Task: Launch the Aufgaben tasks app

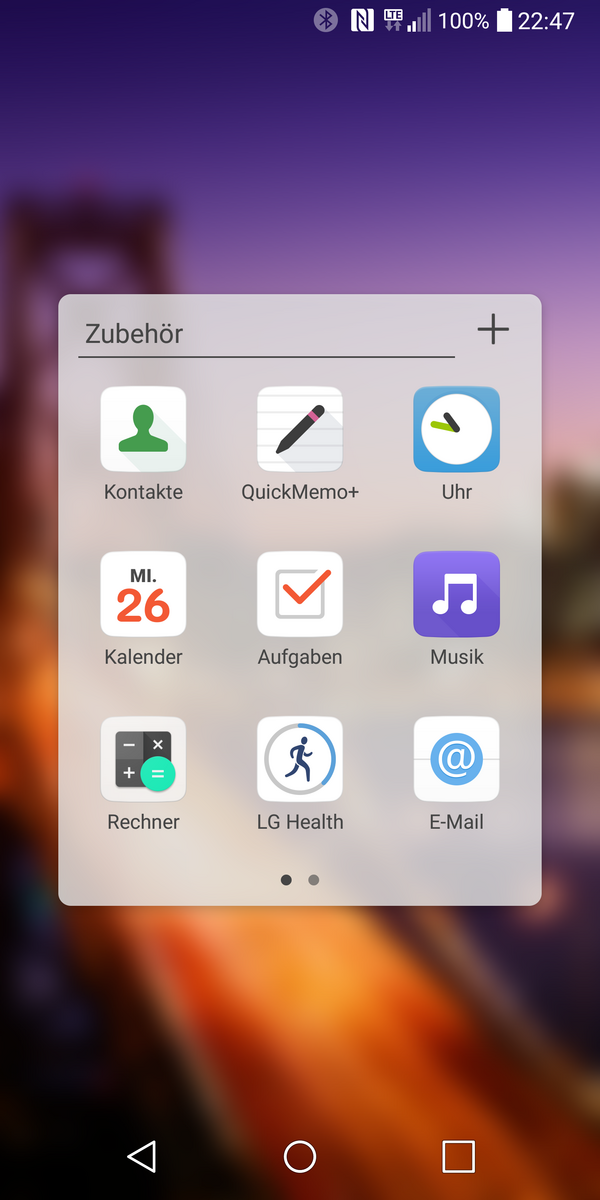Action: (300, 594)
